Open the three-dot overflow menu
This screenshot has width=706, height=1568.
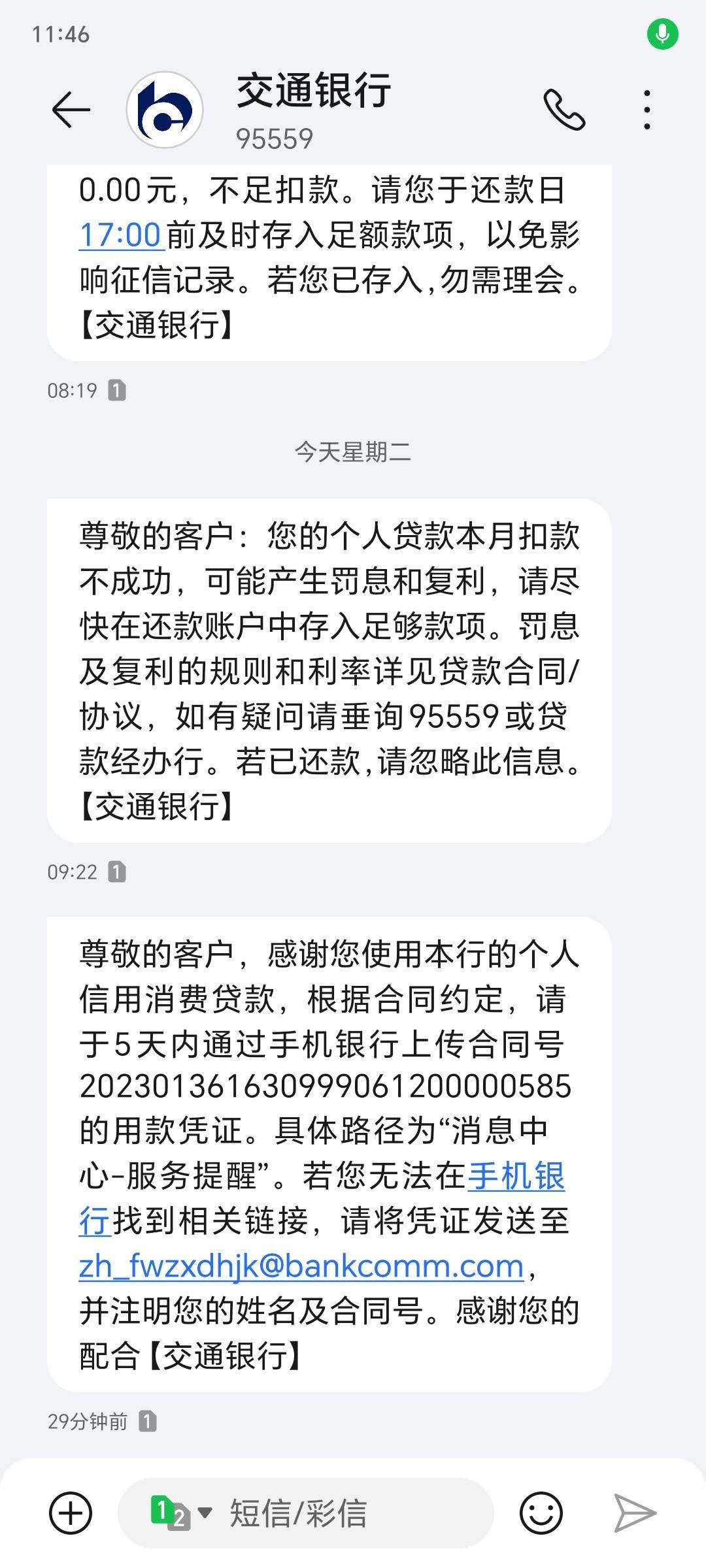coord(647,109)
